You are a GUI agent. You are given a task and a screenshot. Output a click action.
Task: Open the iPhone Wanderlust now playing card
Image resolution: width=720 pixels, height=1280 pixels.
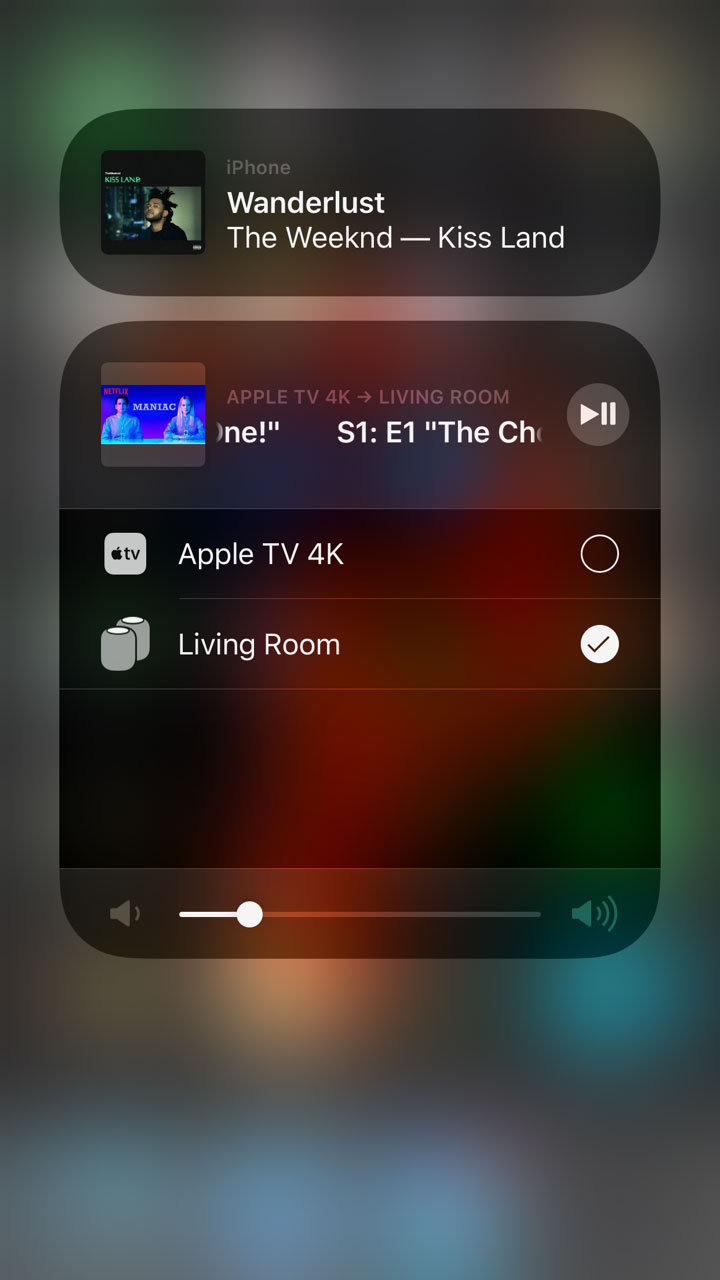pyautogui.click(x=360, y=202)
